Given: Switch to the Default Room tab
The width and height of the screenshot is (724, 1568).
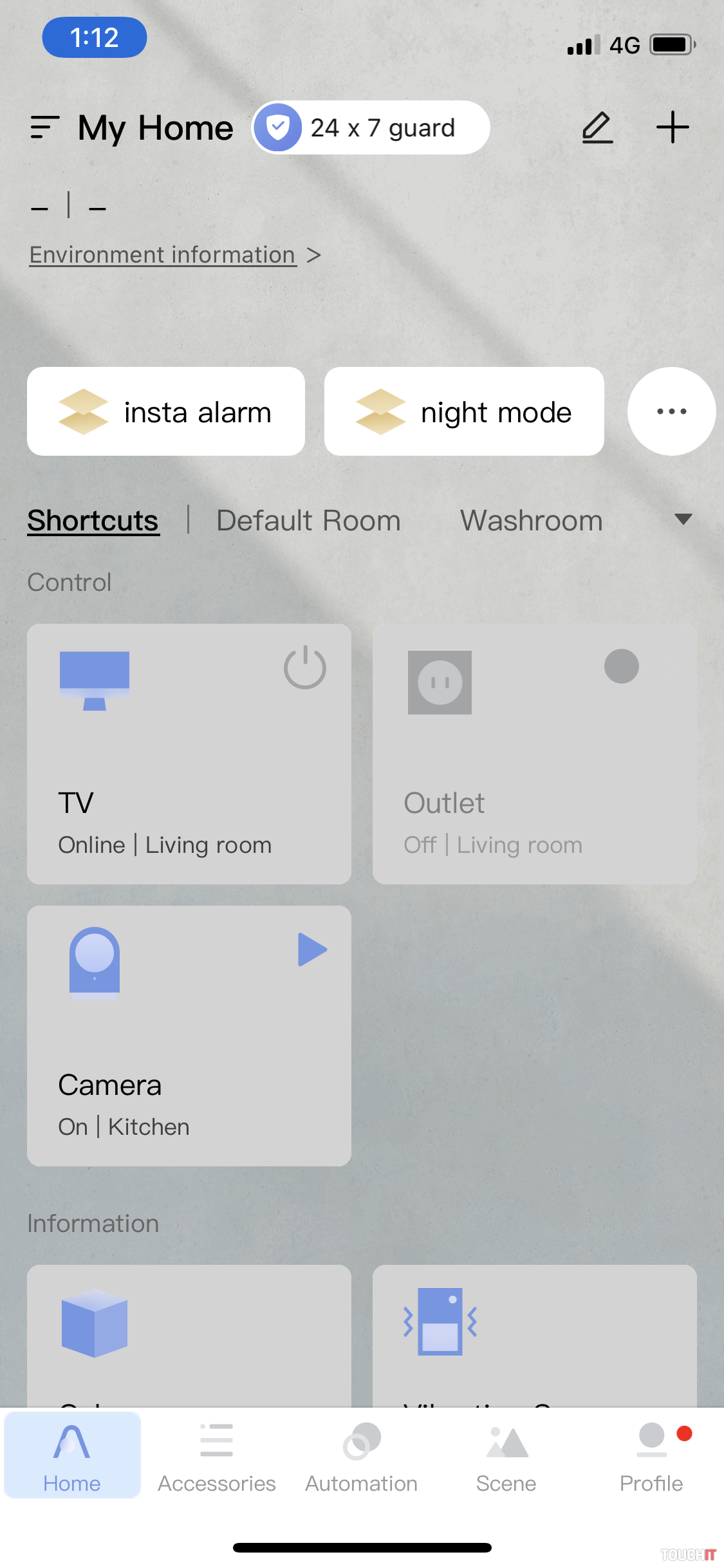Looking at the screenshot, I should point(308,520).
